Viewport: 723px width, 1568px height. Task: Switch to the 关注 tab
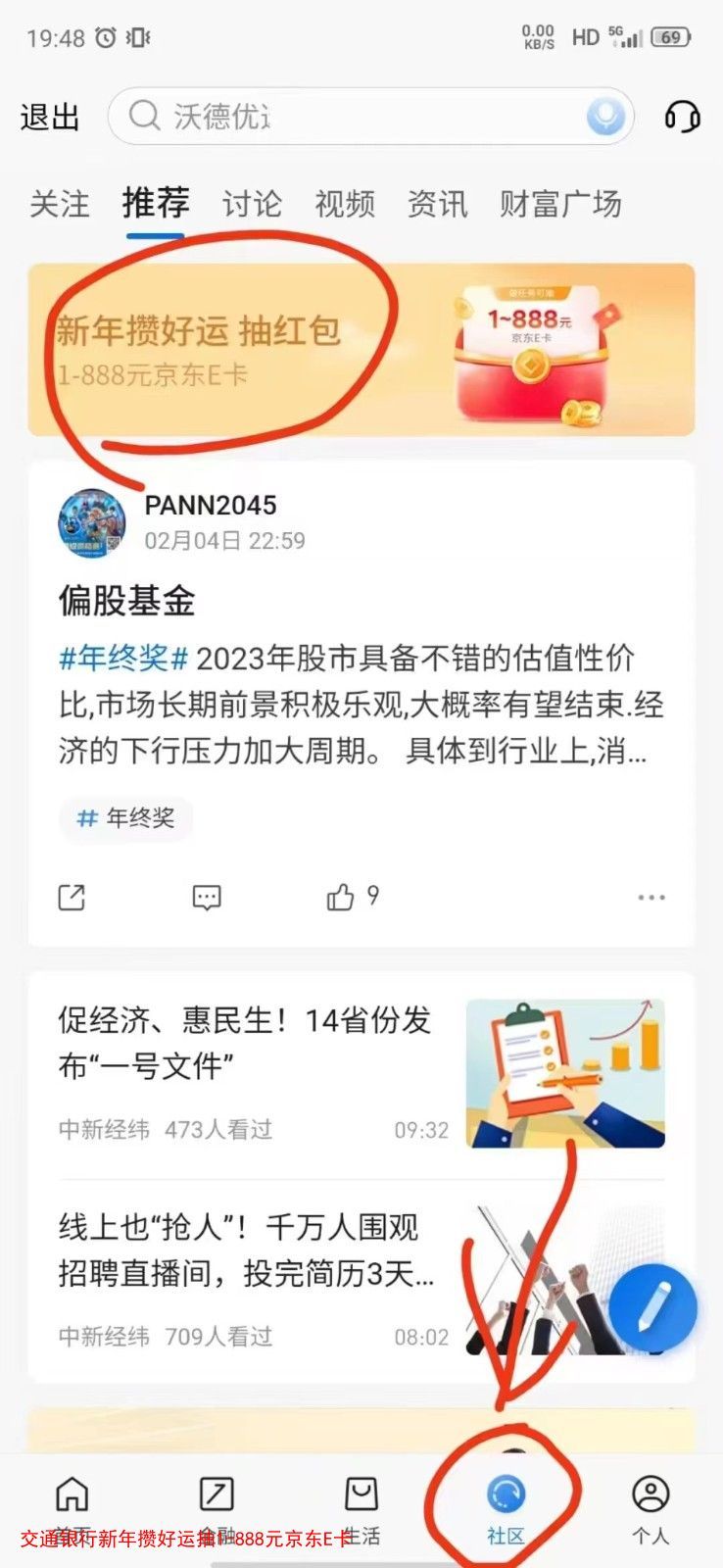click(x=60, y=204)
